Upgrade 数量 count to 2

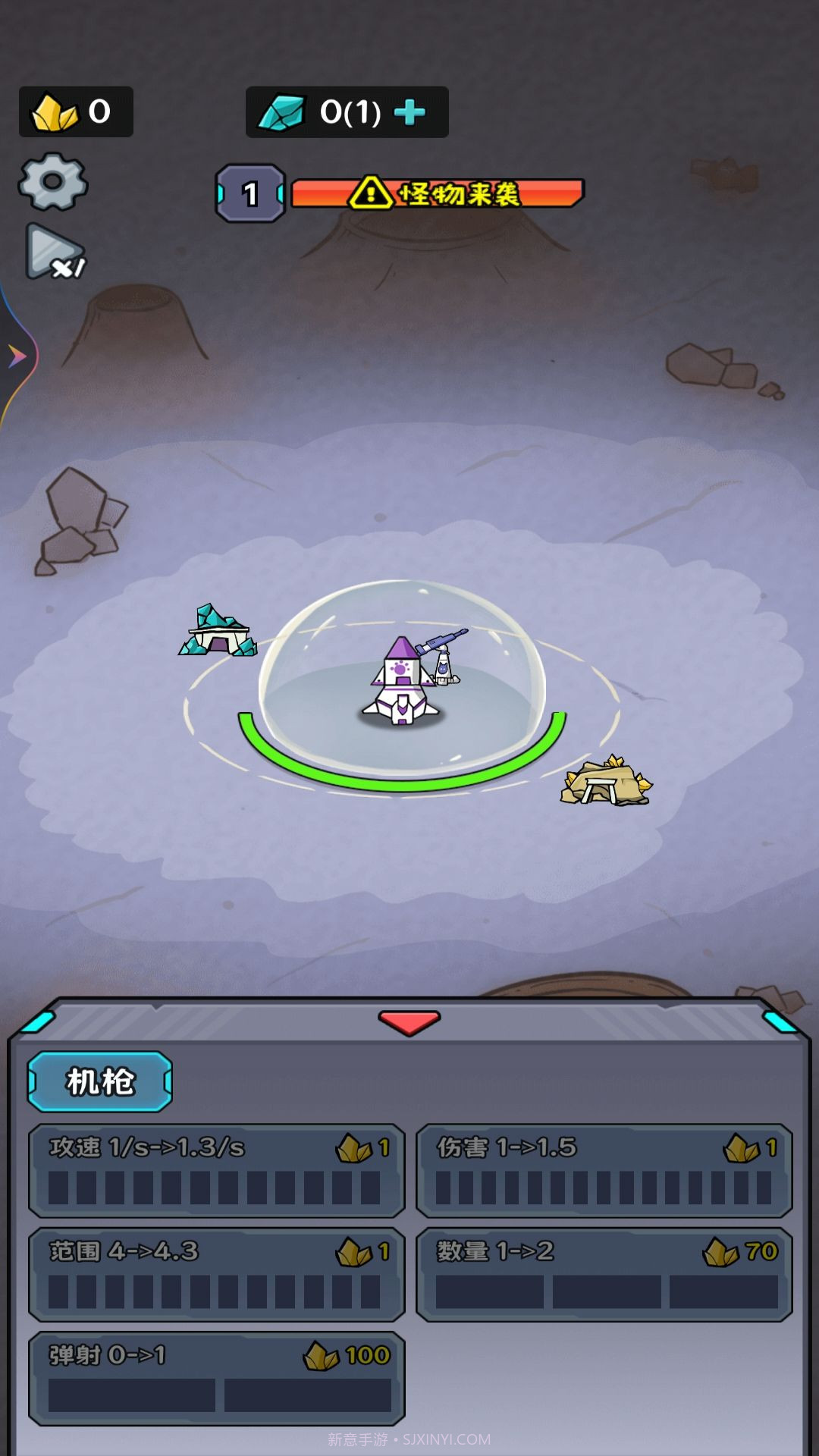604,1274
